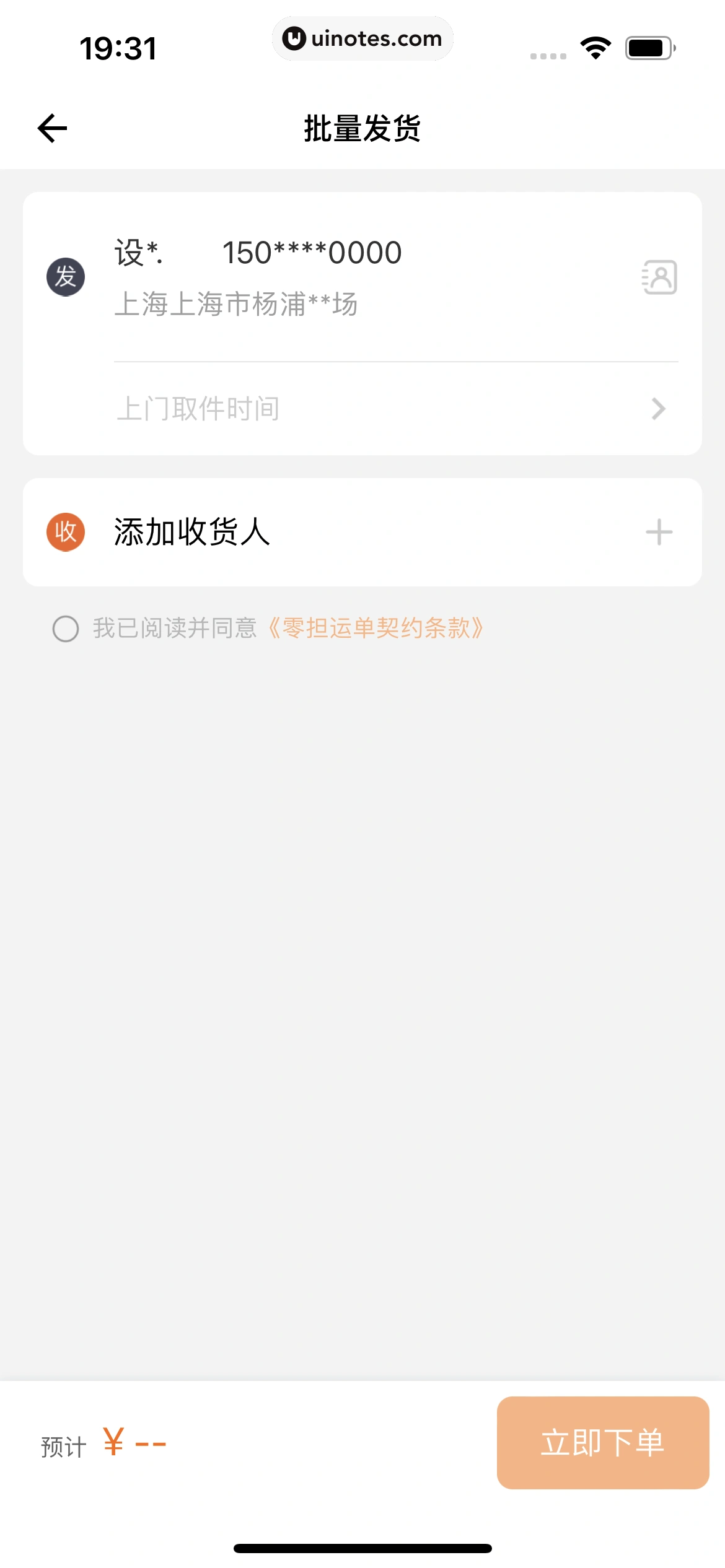Image resolution: width=725 pixels, height=1568 pixels.
Task: Tap the plus icon to add a receiver
Action: 659,531
